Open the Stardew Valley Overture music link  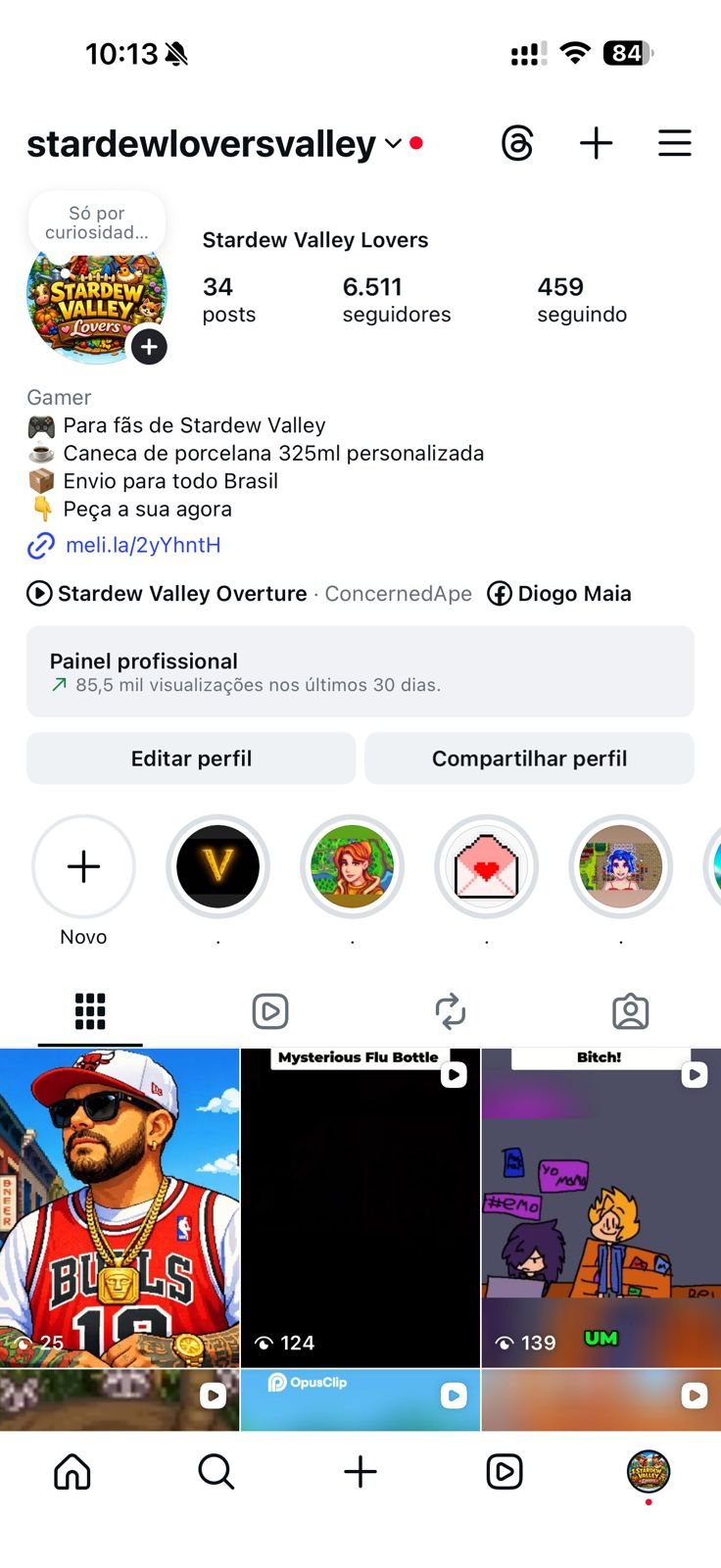(181, 594)
